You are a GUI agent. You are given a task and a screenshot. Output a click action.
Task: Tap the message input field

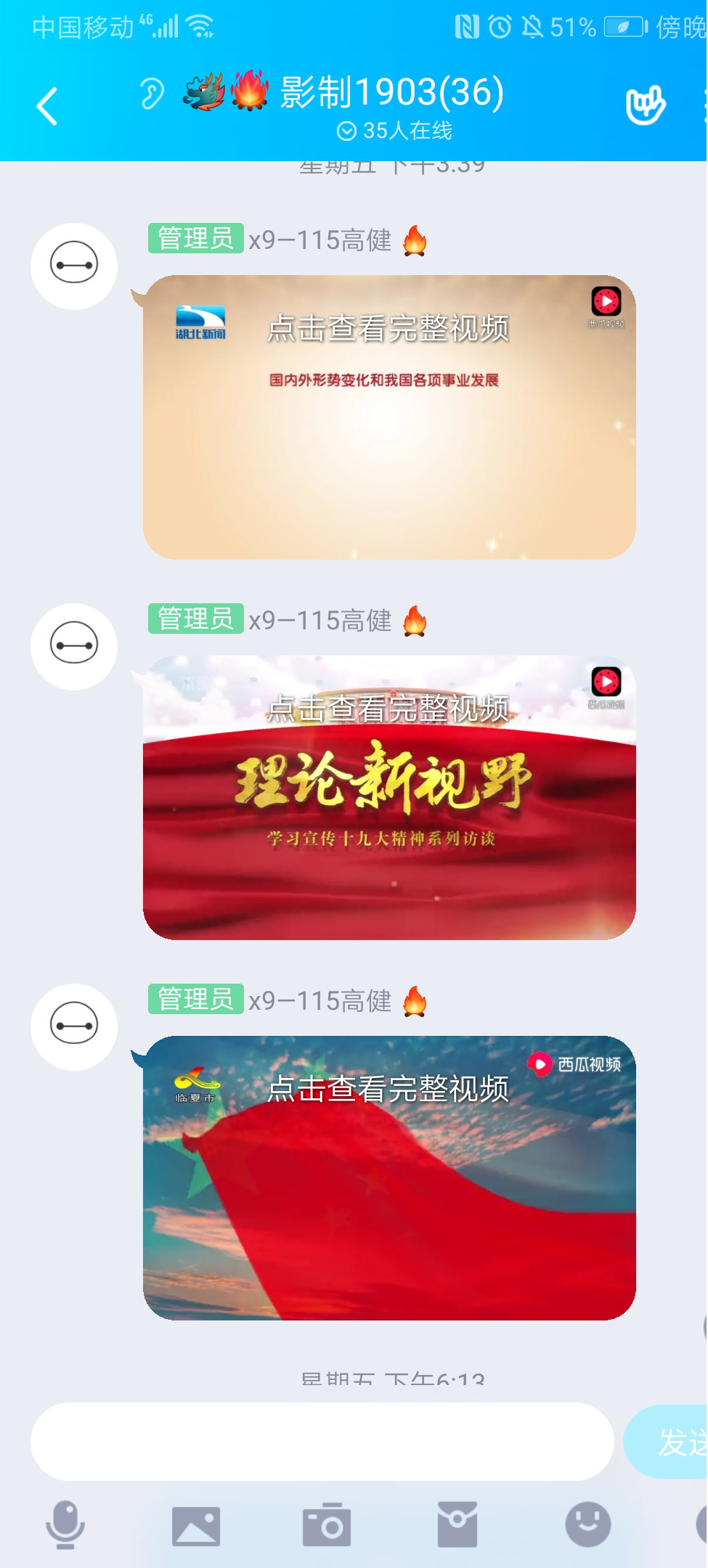pos(322,1442)
